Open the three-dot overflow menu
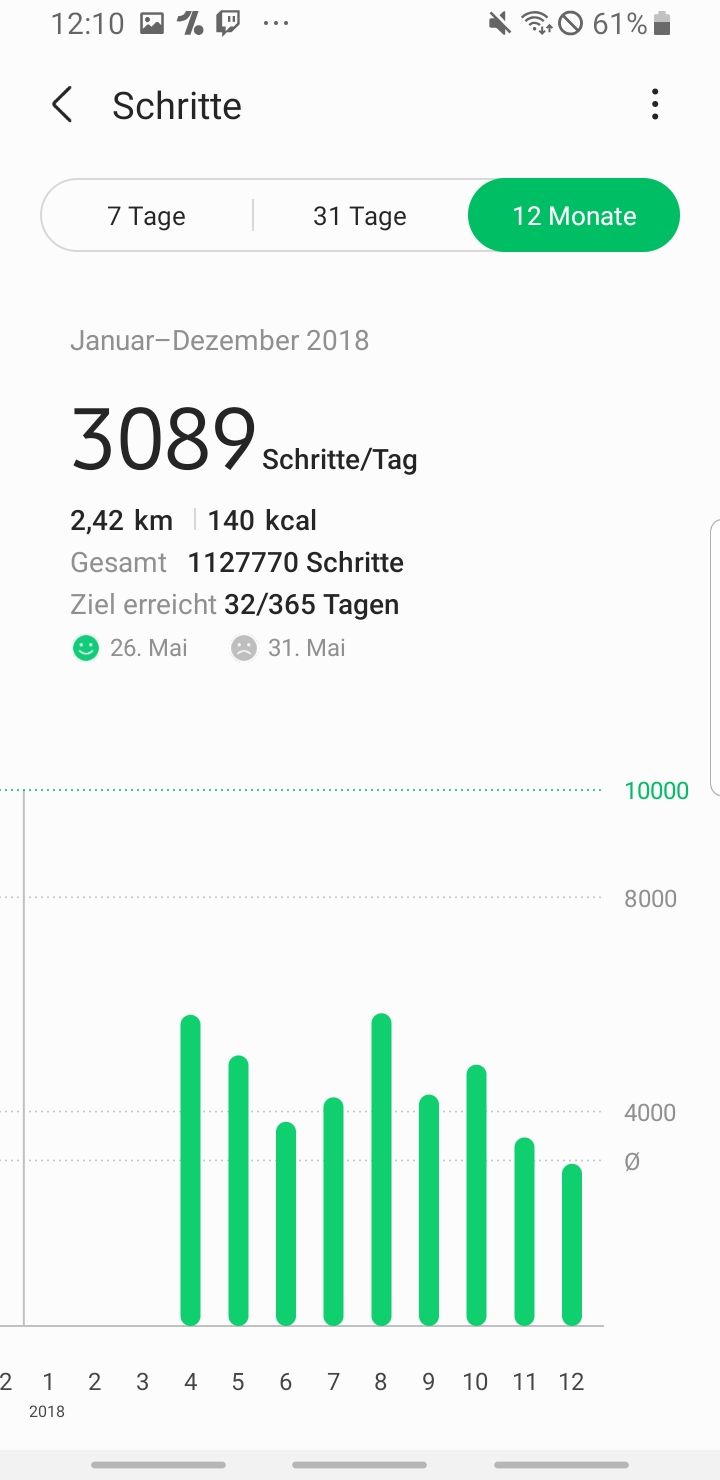Screen dimensions: 720x1480 655,105
